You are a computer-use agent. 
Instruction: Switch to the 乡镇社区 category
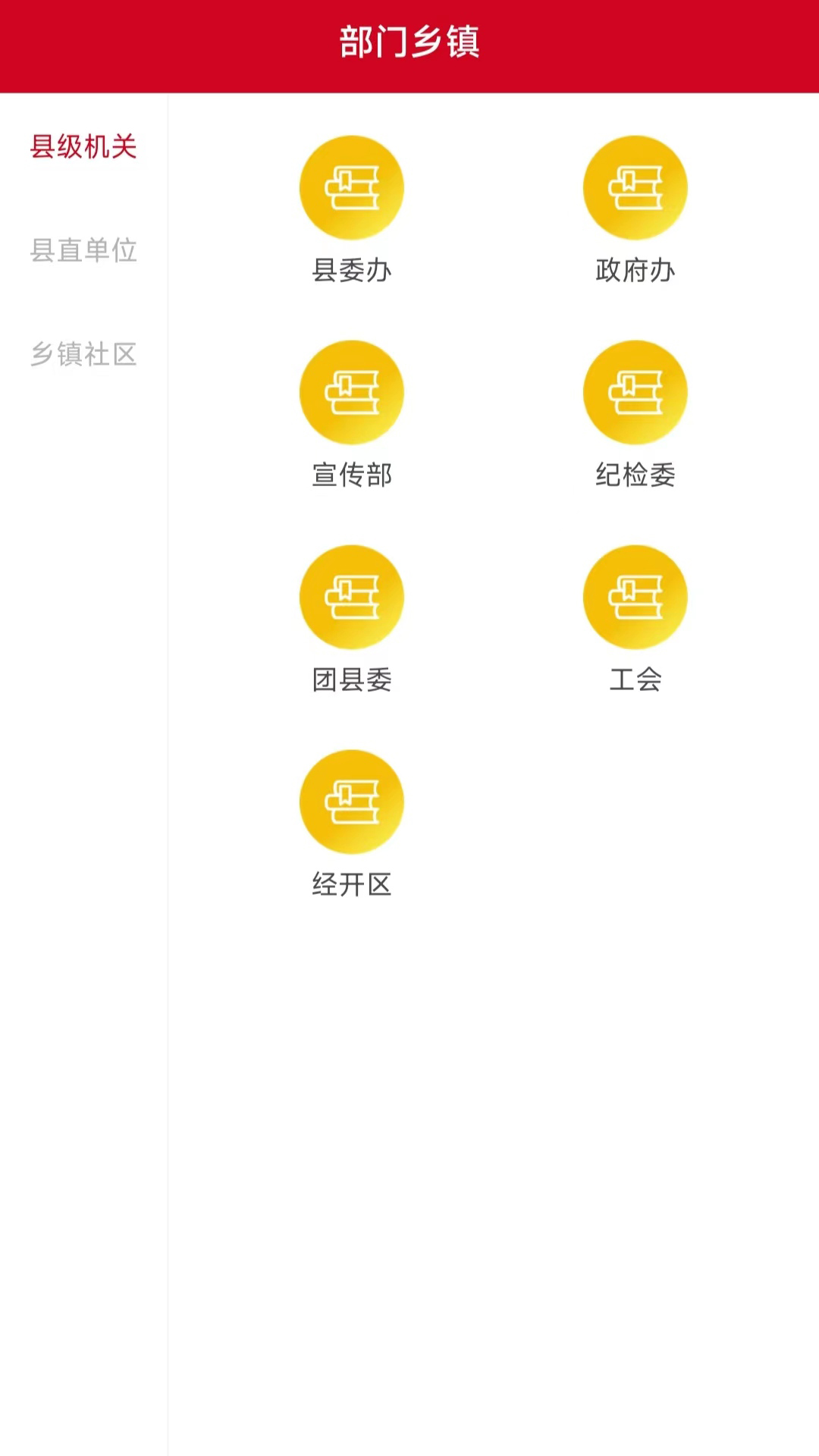(x=83, y=354)
